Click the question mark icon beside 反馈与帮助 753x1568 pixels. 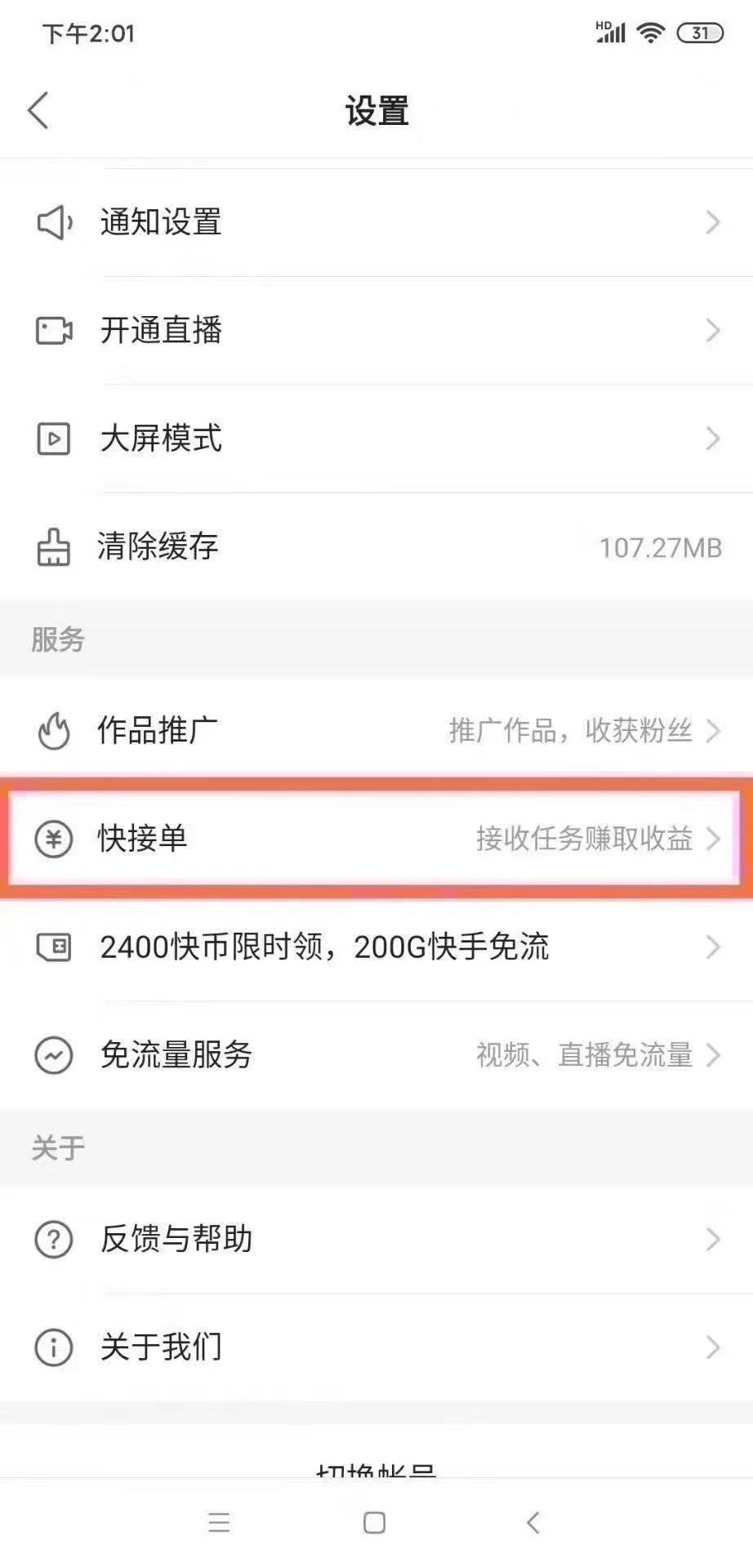pos(52,1239)
